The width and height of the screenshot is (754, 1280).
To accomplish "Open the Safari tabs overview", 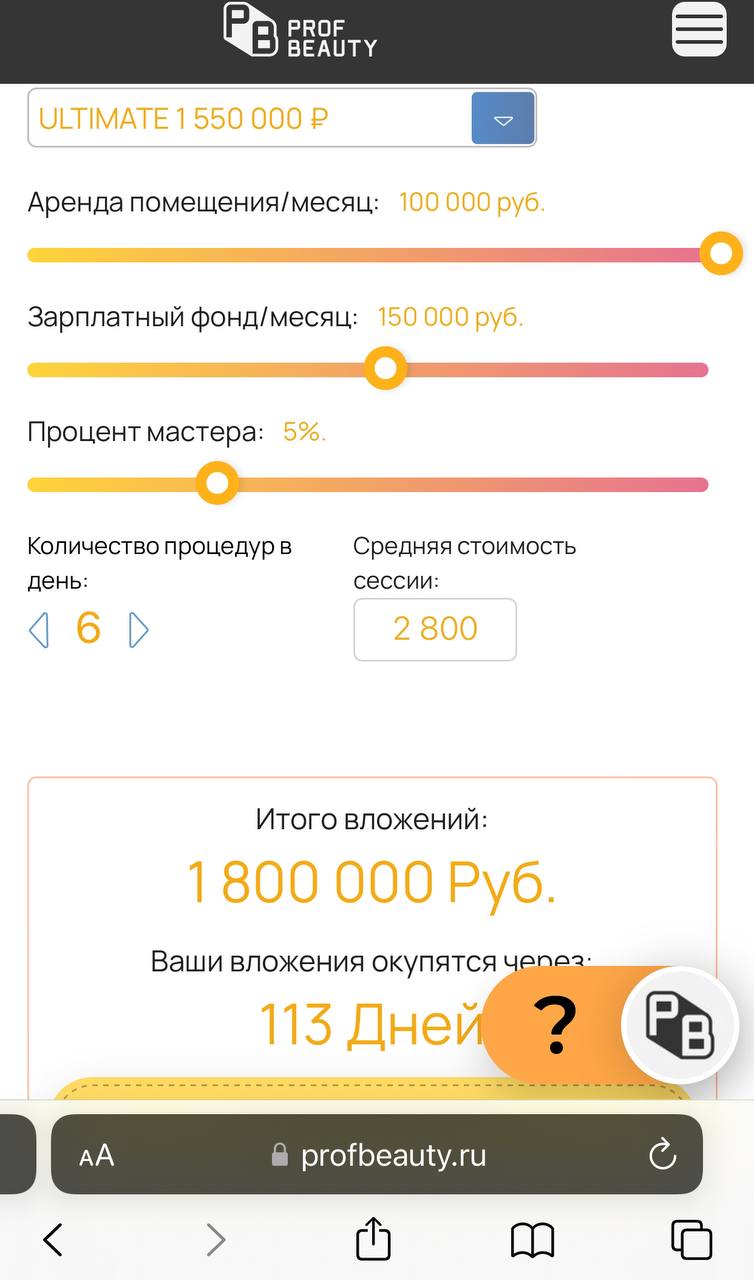I will click(x=691, y=1240).
